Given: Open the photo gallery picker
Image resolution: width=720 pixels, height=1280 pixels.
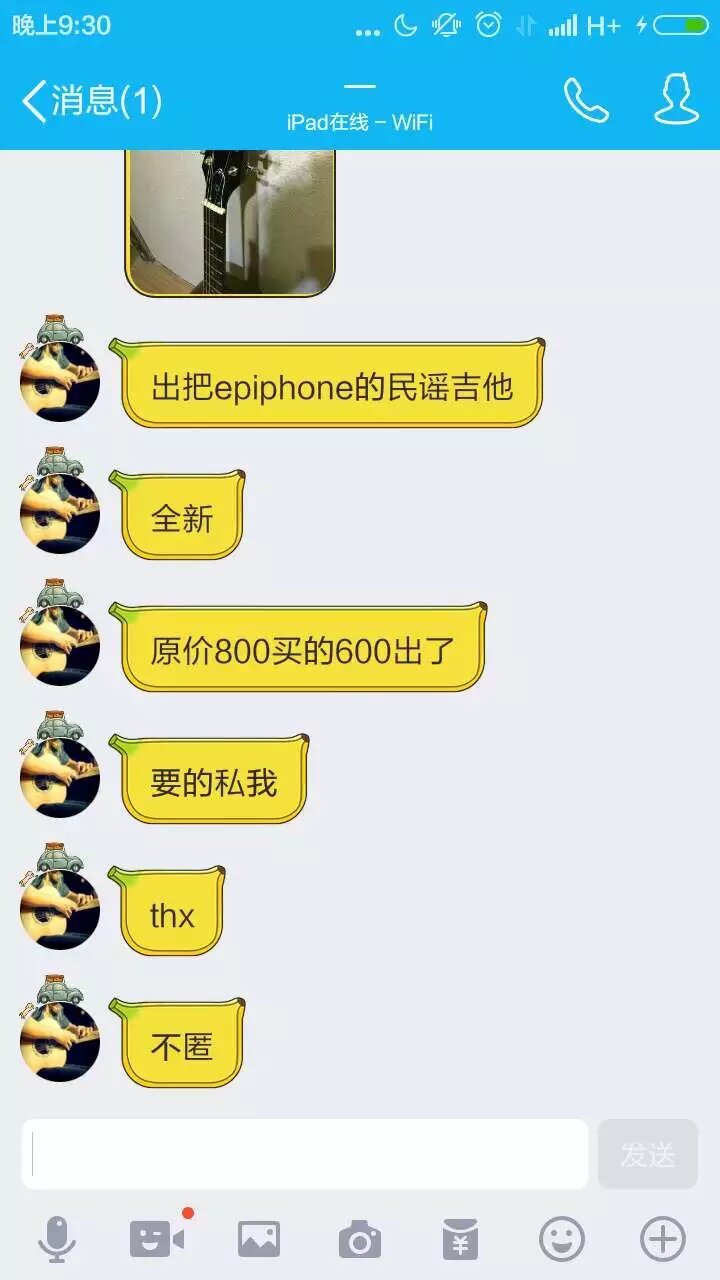Looking at the screenshot, I should (258, 1240).
